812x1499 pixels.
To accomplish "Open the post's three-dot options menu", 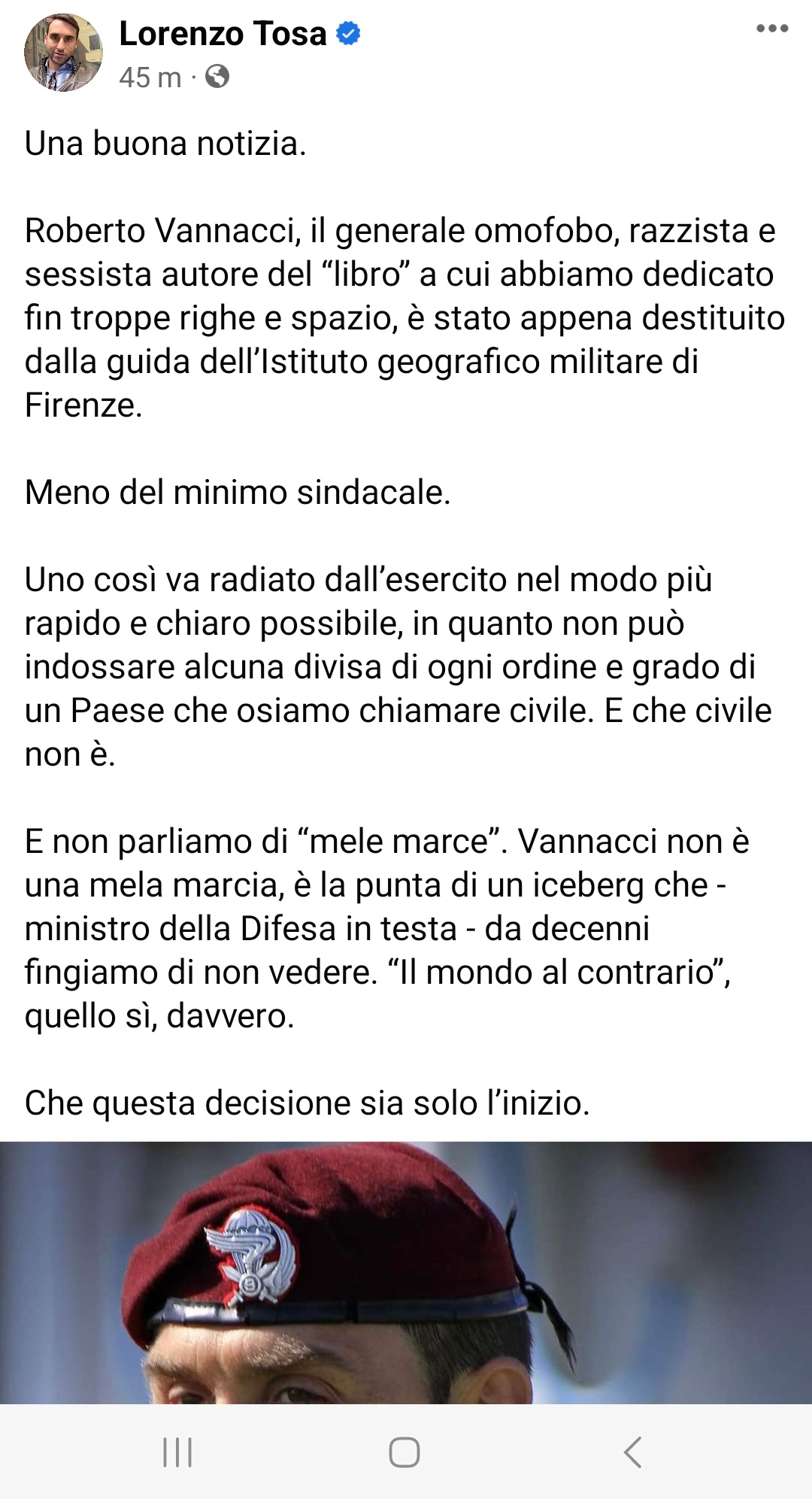I will coord(772,29).
